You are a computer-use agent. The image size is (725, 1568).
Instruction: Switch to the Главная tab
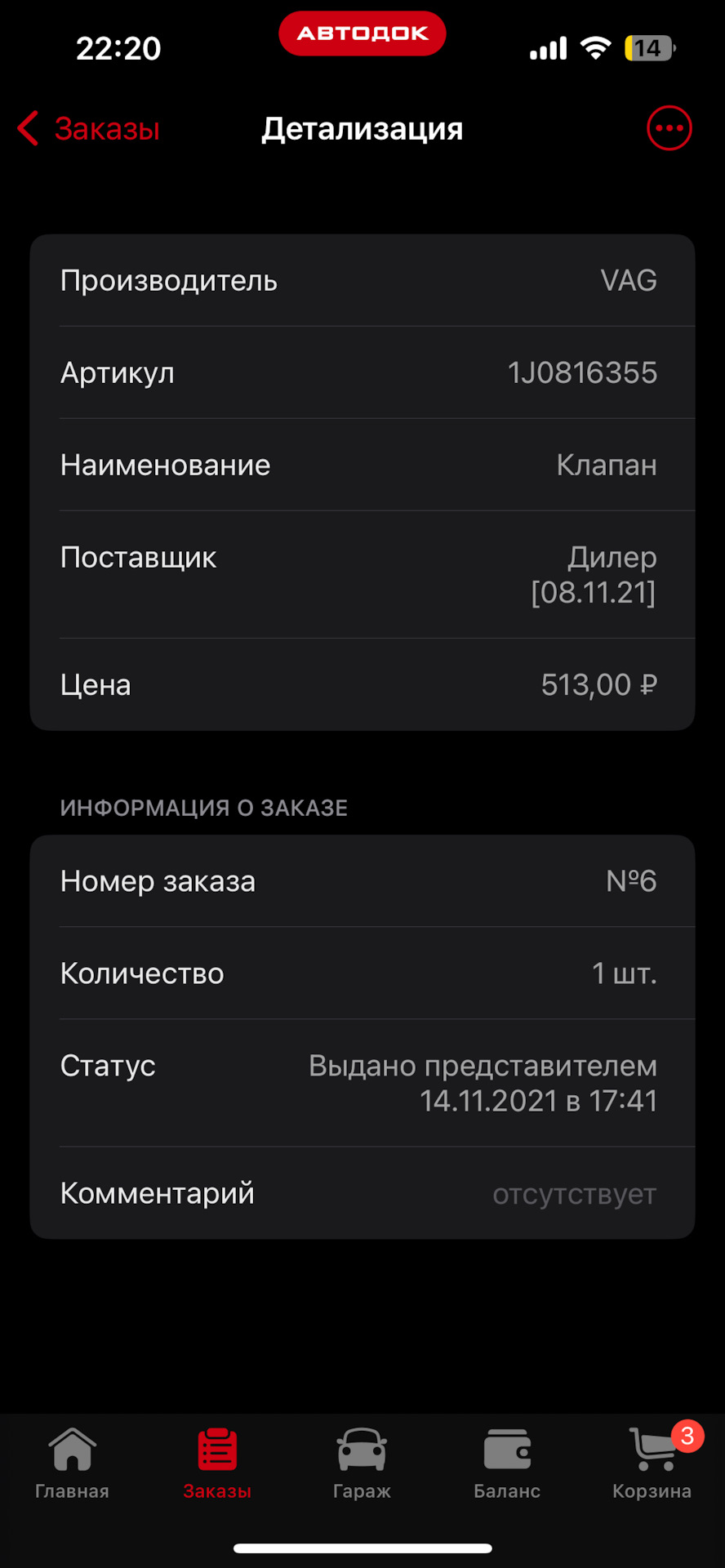pos(72,1463)
